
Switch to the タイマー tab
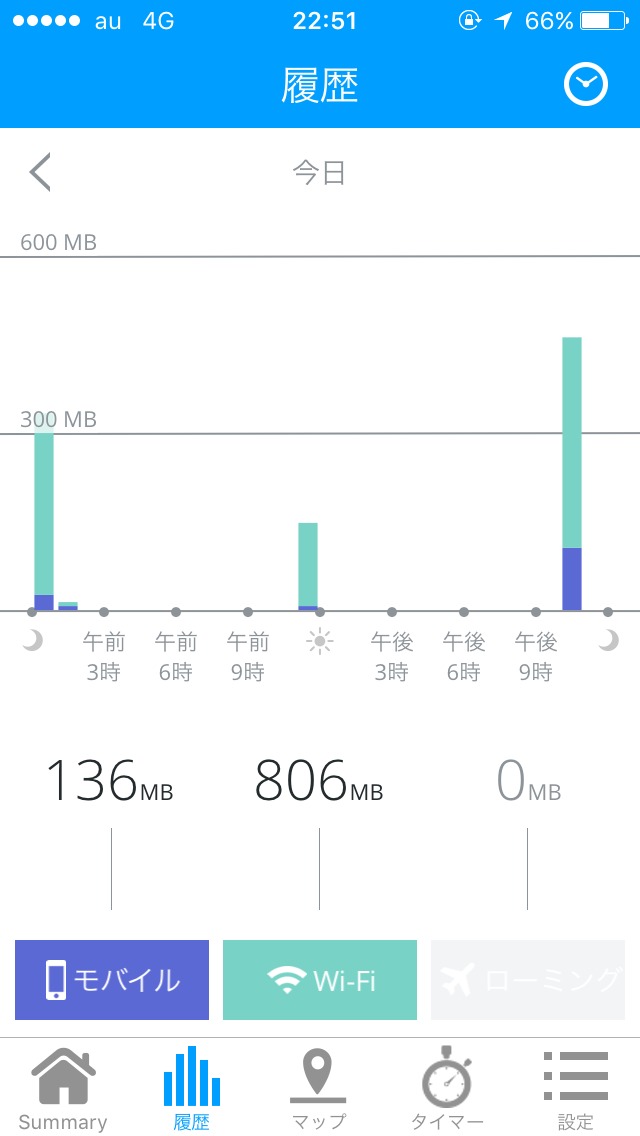tap(447, 1088)
